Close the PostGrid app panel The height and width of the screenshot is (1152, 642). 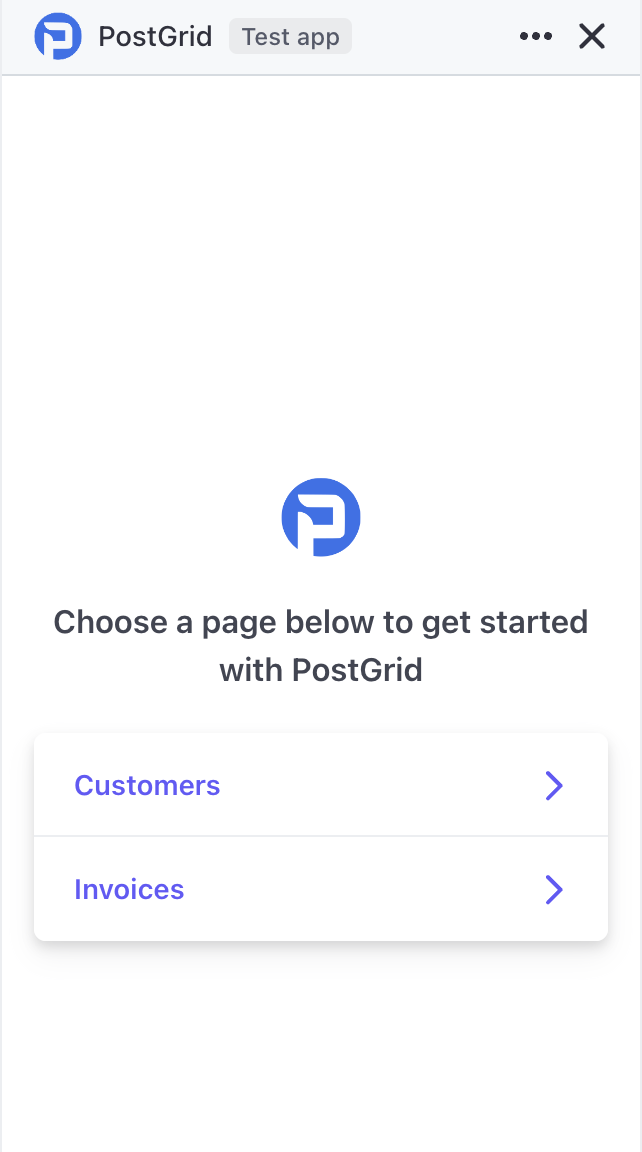[x=592, y=37]
